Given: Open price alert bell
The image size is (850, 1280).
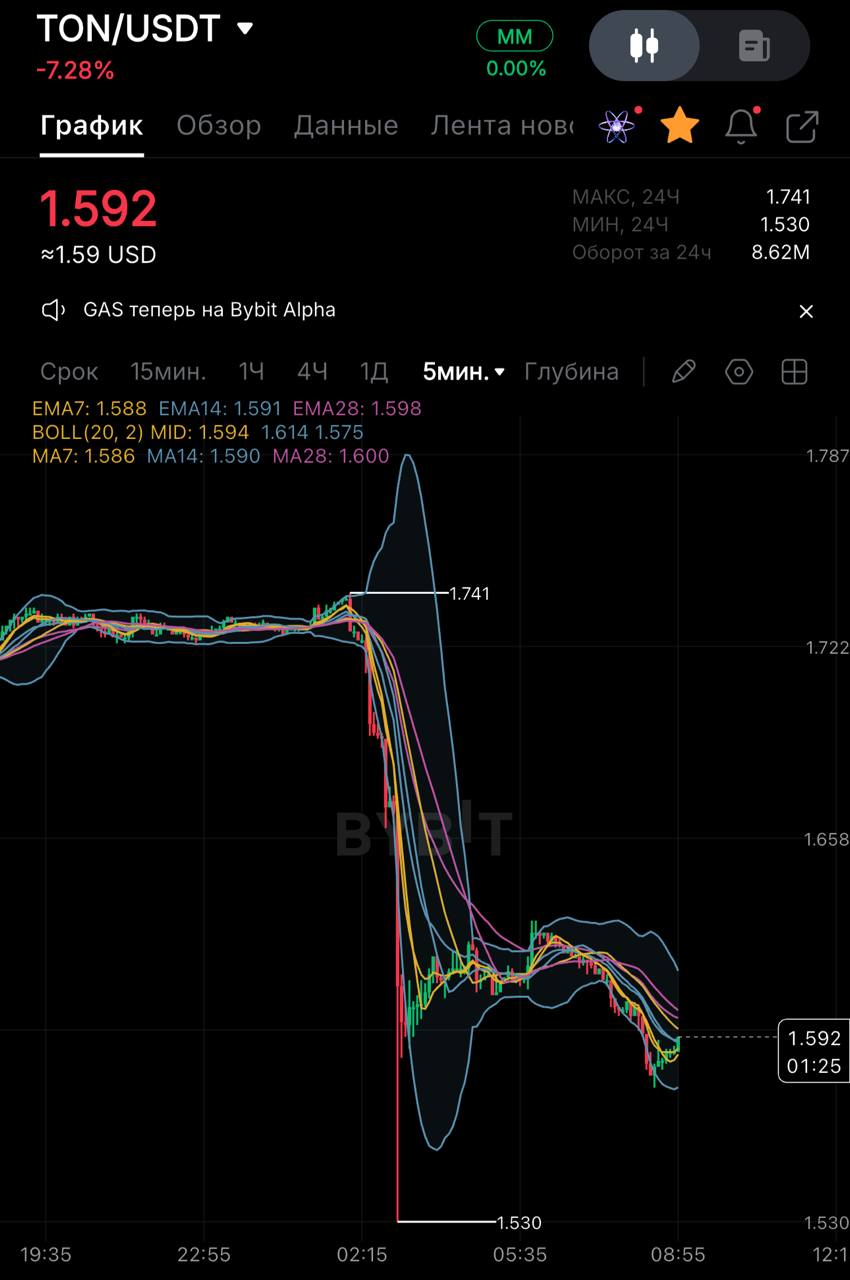Looking at the screenshot, I should coord(741,126).
